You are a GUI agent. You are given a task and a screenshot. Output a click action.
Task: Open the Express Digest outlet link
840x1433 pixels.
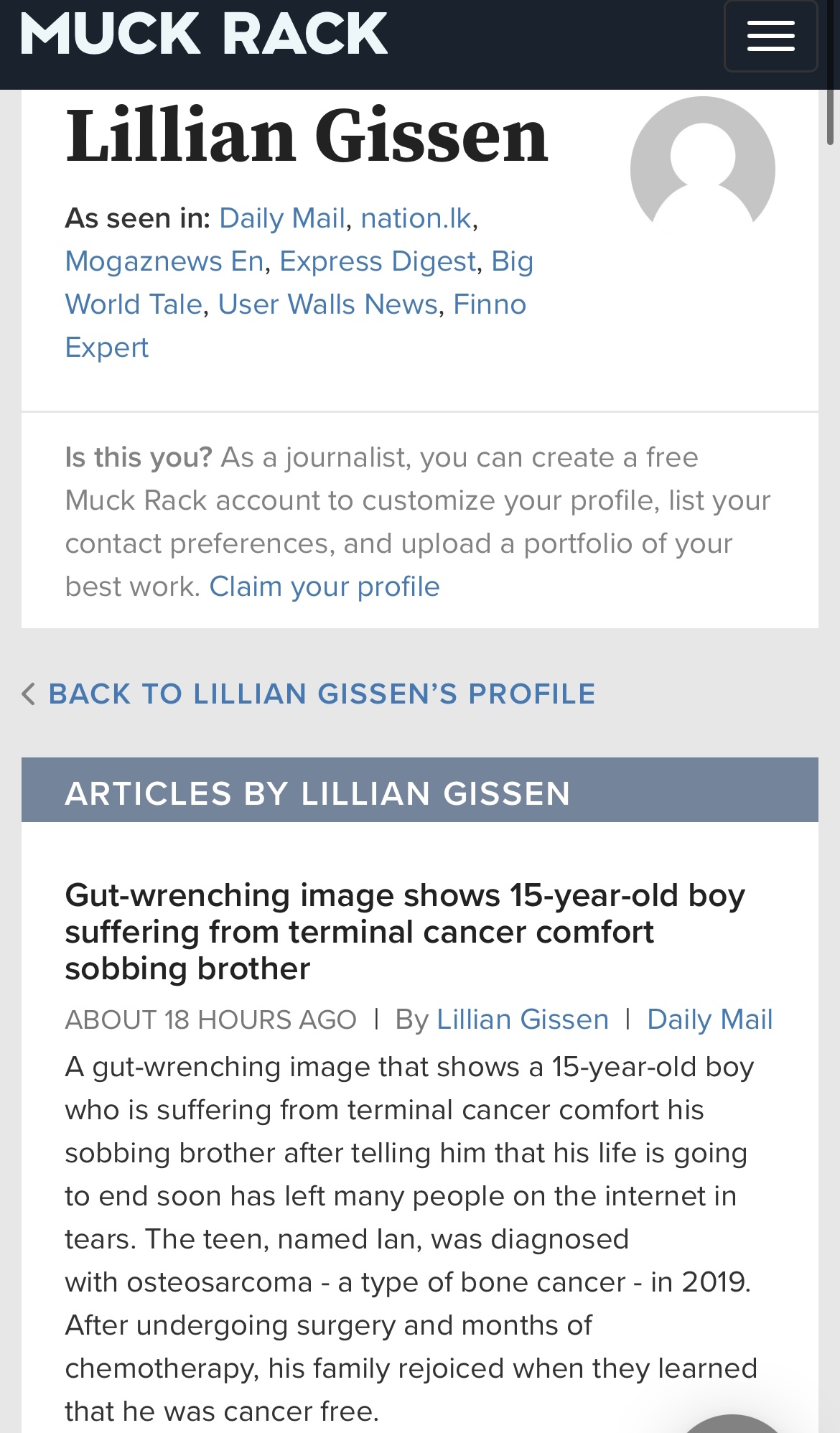pyautogui.click(x=378, y=261)
